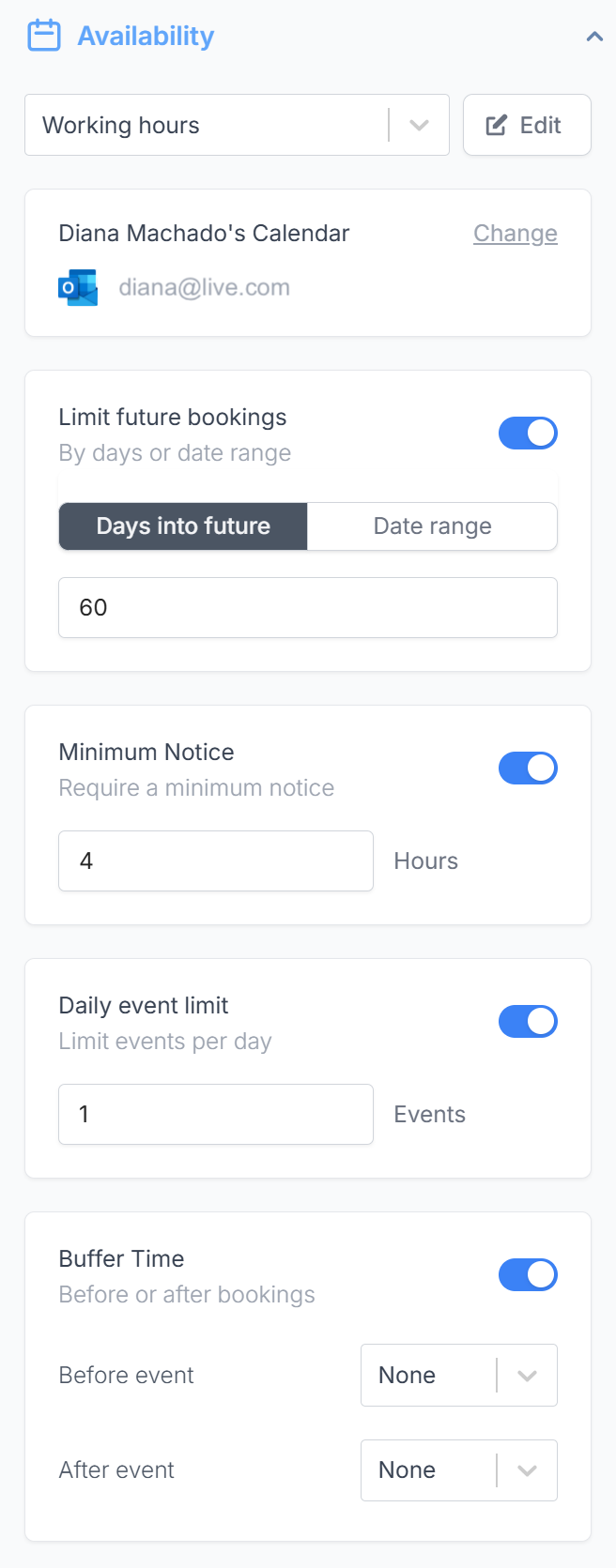Tap the days field showing 60

pyautogui.click(x=307, y=608)
